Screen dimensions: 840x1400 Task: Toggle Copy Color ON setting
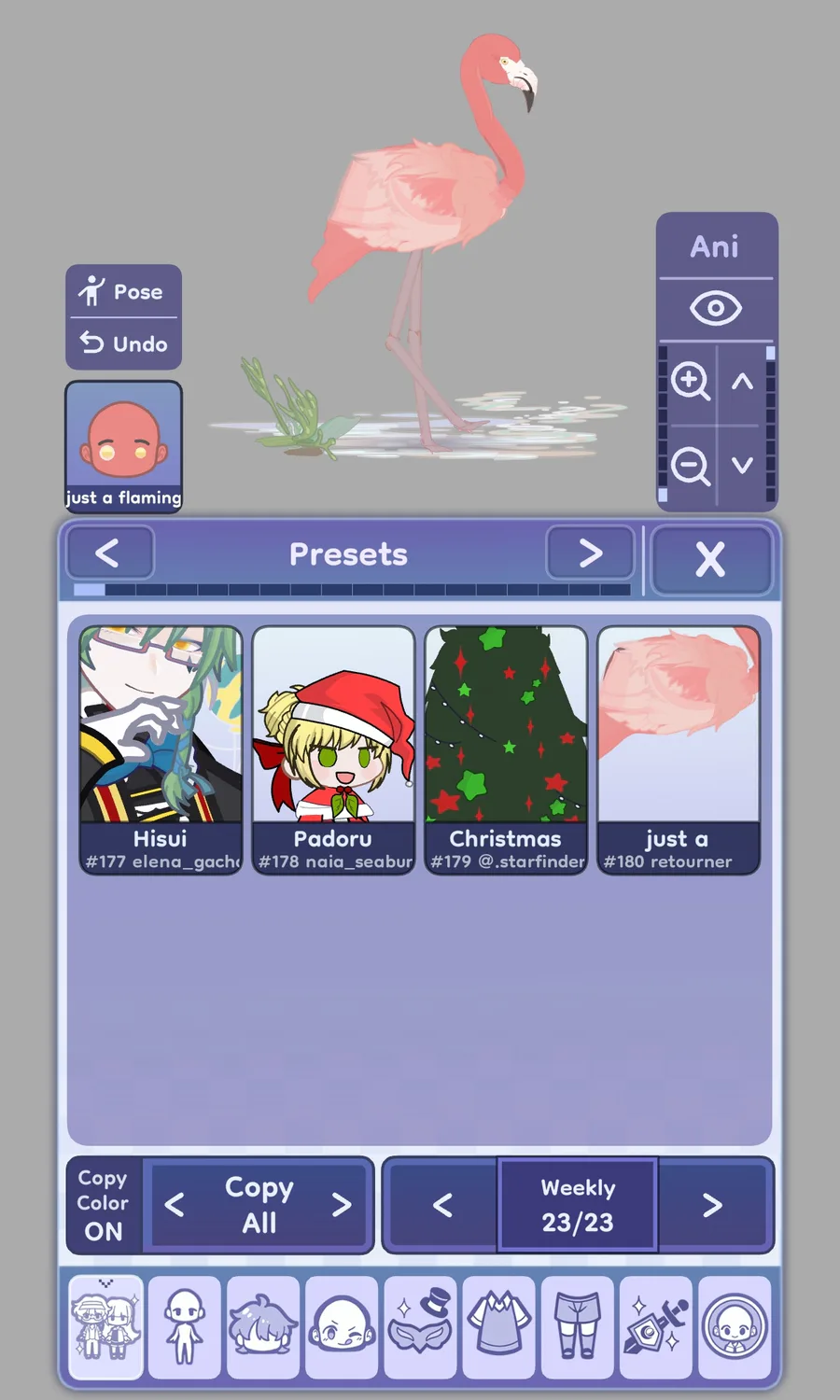click(x=104, y=1205)
